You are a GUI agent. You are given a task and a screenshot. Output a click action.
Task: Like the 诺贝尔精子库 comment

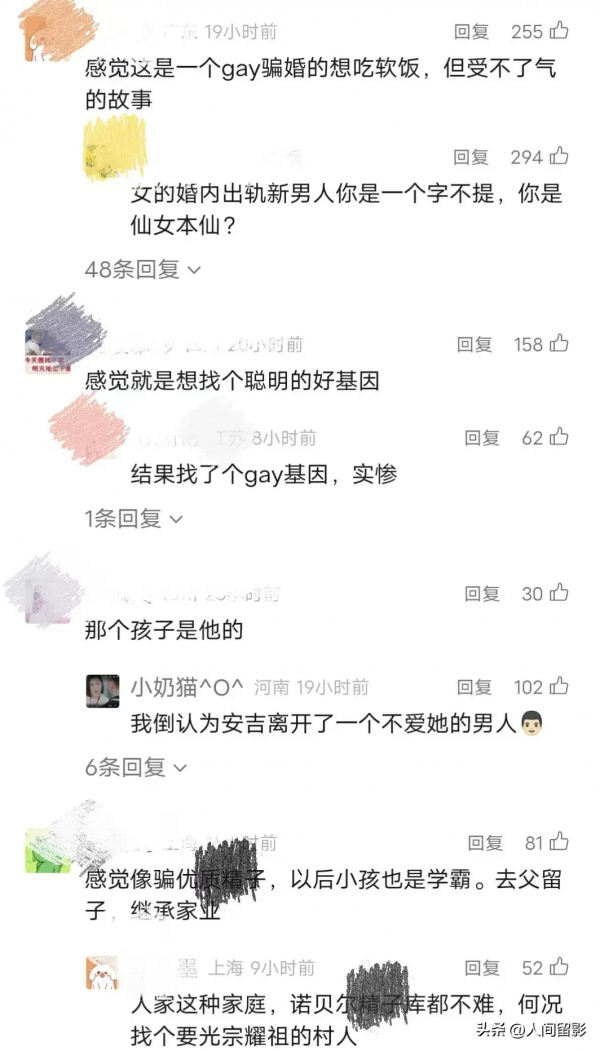coord(558,967)
